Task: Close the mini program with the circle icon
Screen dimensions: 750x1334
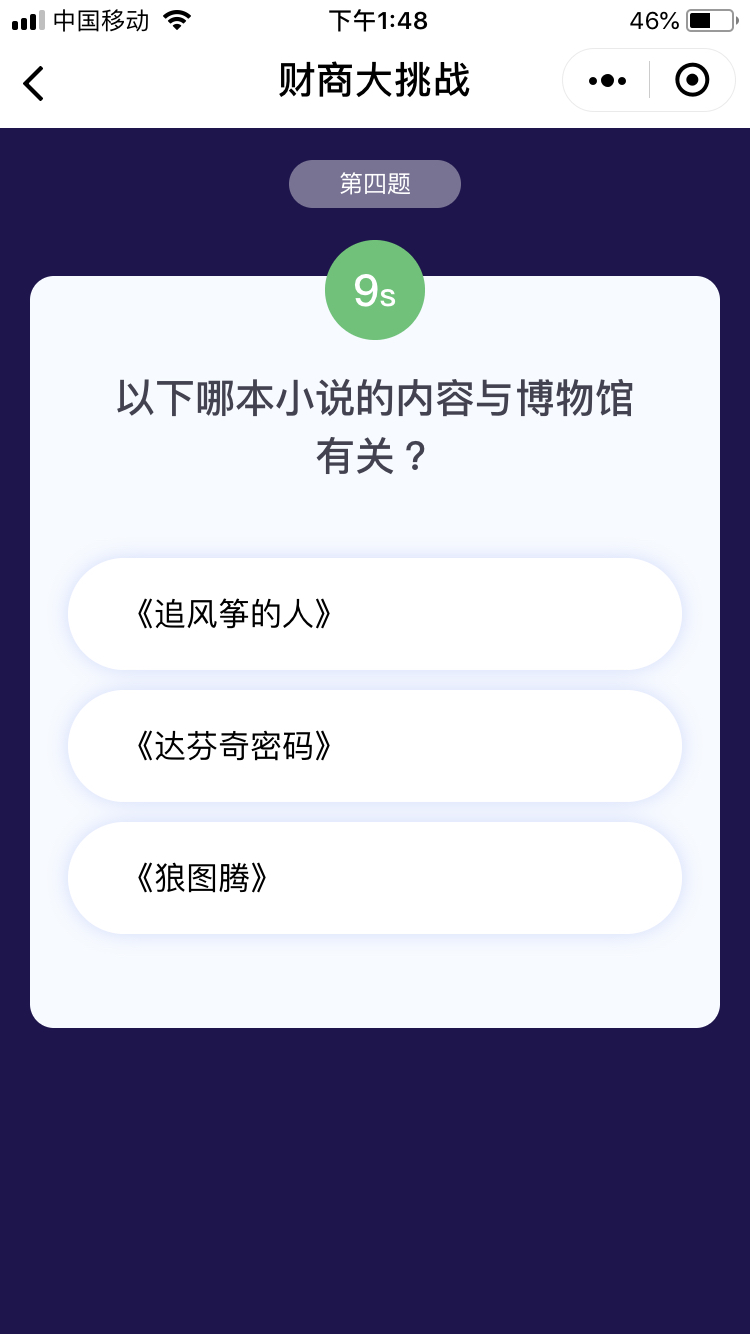Action: click(692, 80)
